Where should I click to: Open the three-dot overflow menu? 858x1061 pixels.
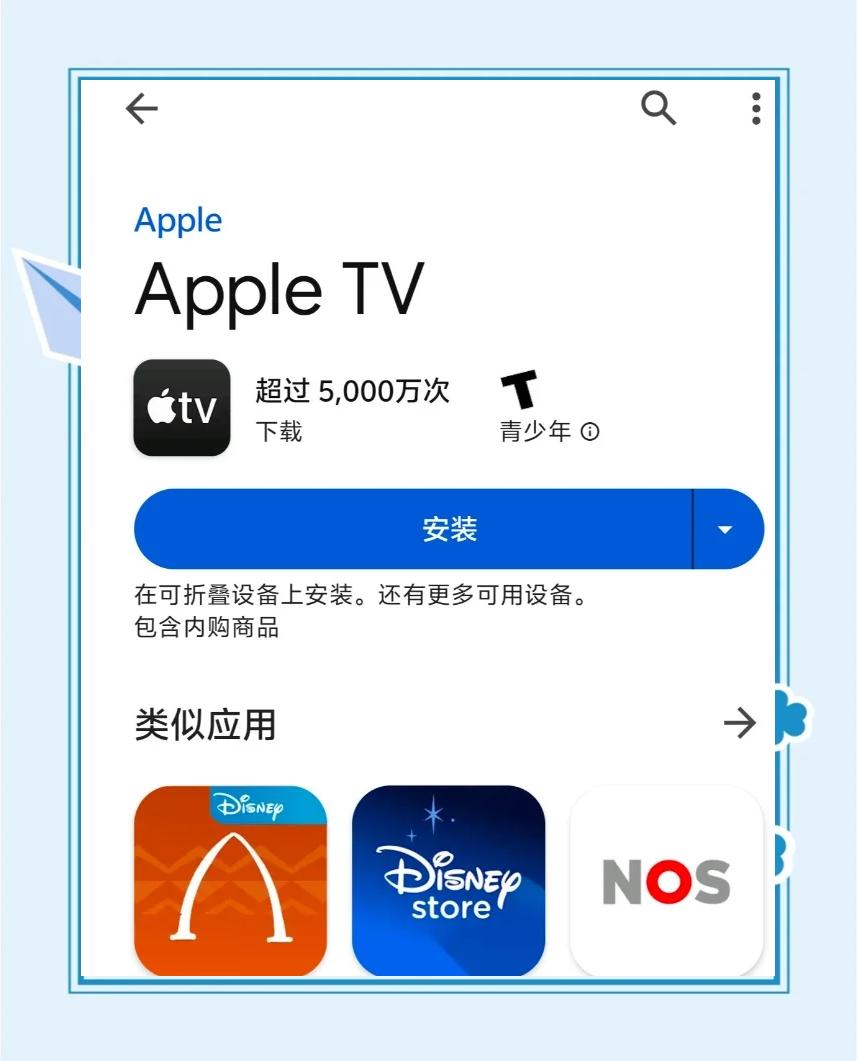[x=755, y=108]
